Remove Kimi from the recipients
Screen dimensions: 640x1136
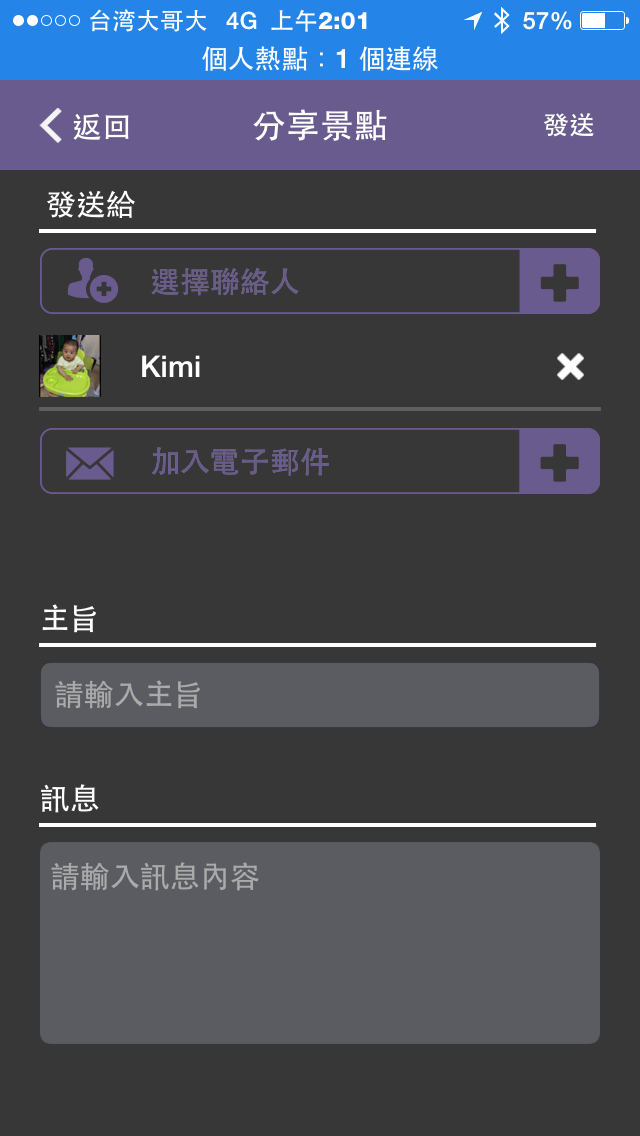click(570, 367)
